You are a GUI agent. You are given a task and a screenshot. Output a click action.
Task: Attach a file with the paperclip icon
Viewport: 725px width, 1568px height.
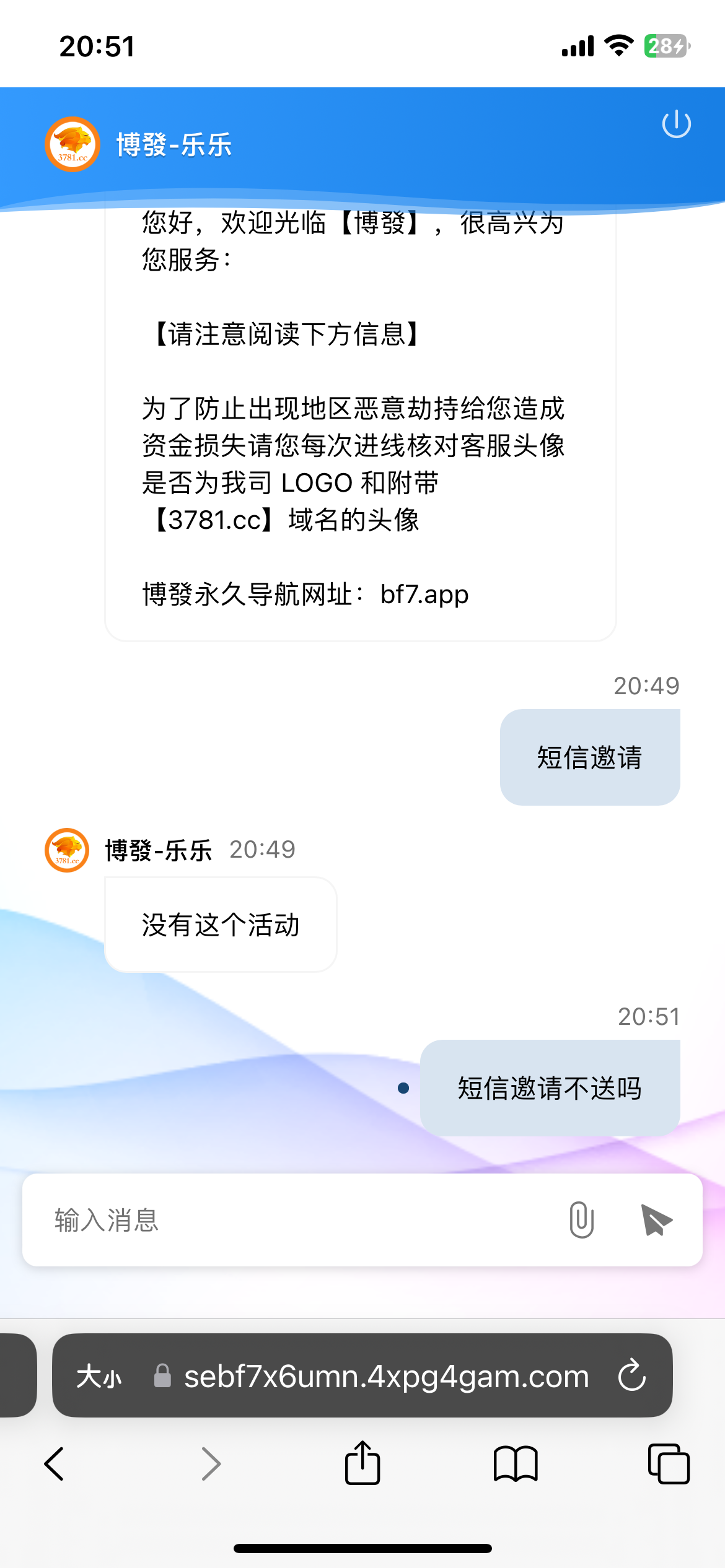[x=581, y=1219]
